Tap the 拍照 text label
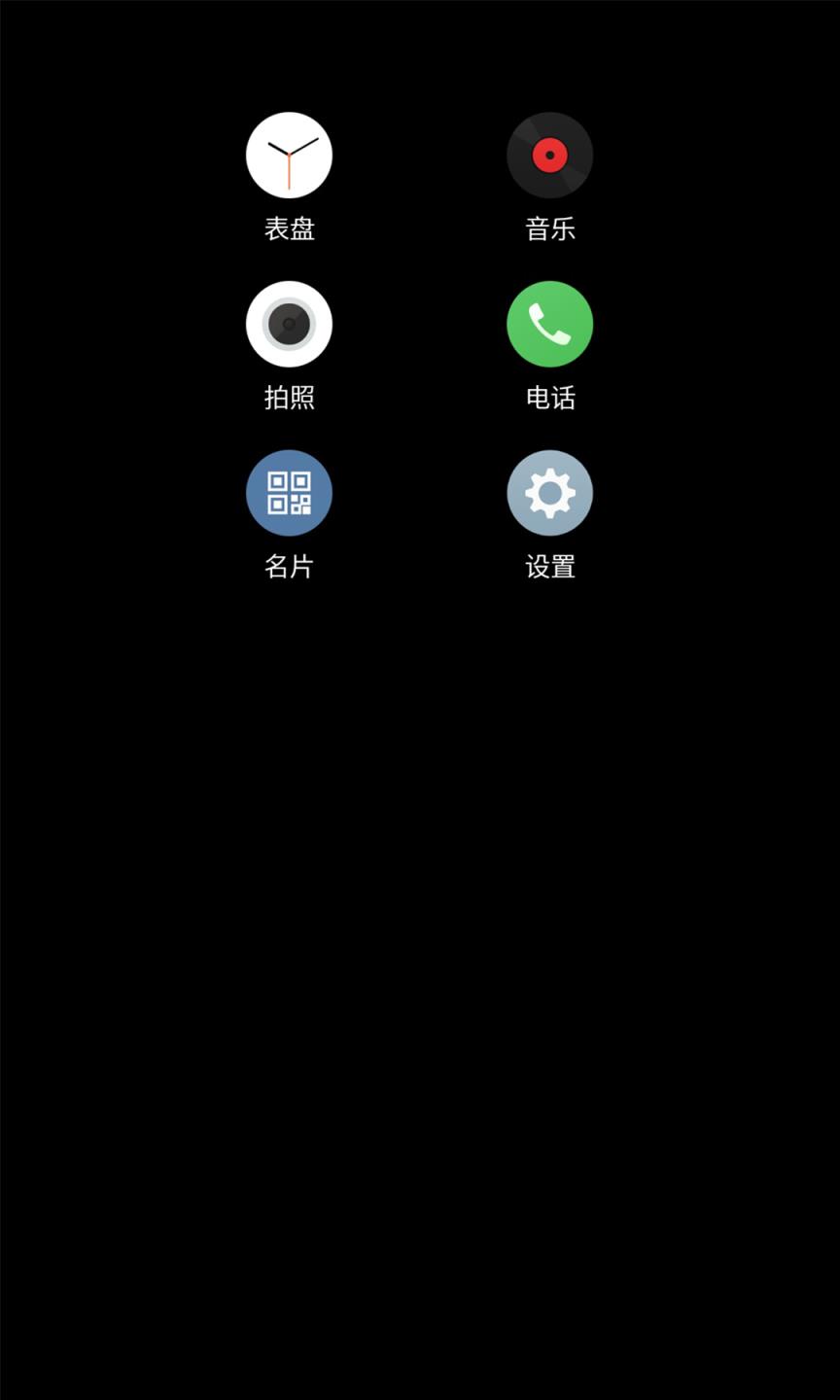 (x=289, y=398)
